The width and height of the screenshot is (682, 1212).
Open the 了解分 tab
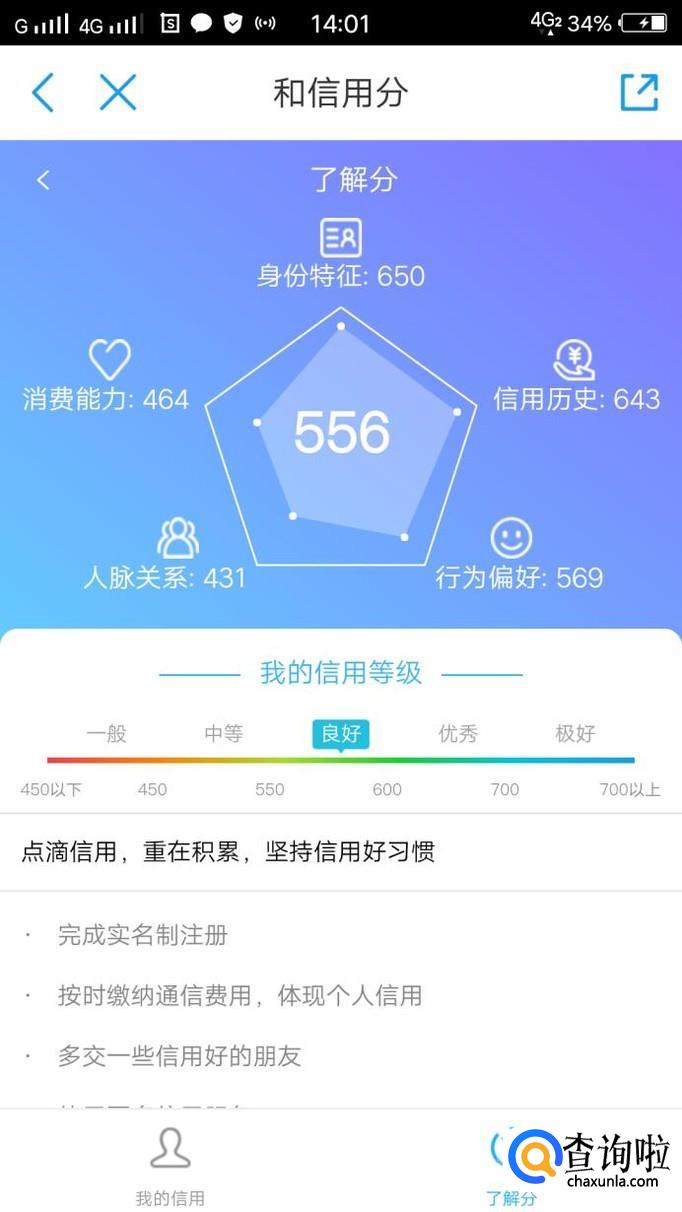[x=510, y=1165]
